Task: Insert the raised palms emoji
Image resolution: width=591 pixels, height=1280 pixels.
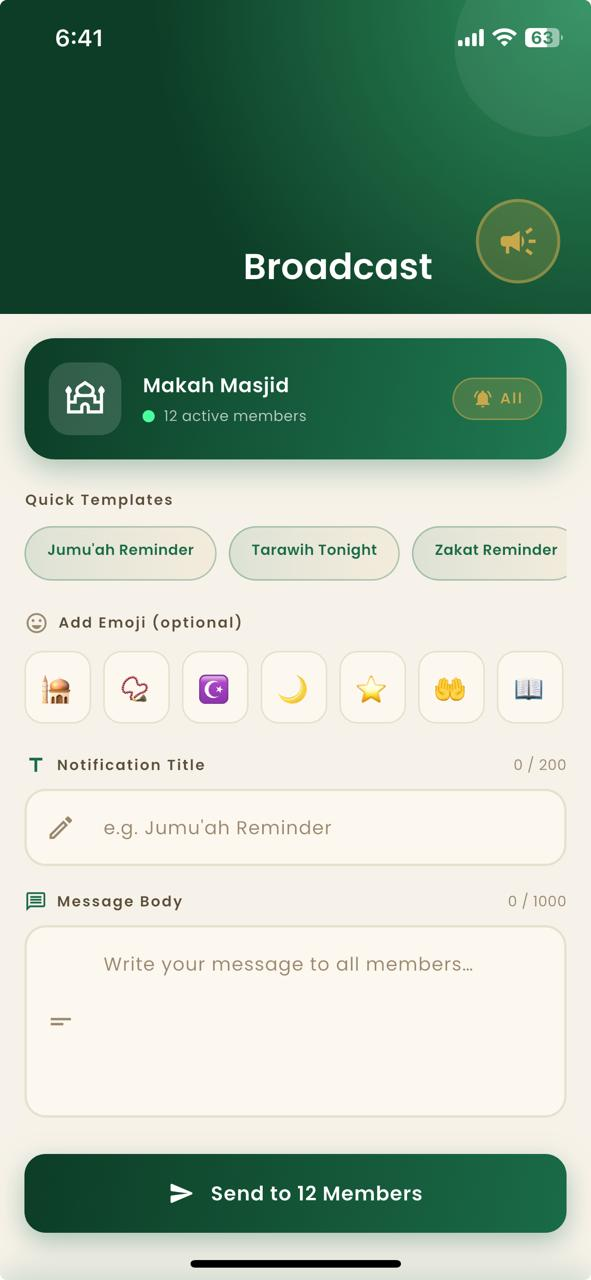Action: coord(451,687)
